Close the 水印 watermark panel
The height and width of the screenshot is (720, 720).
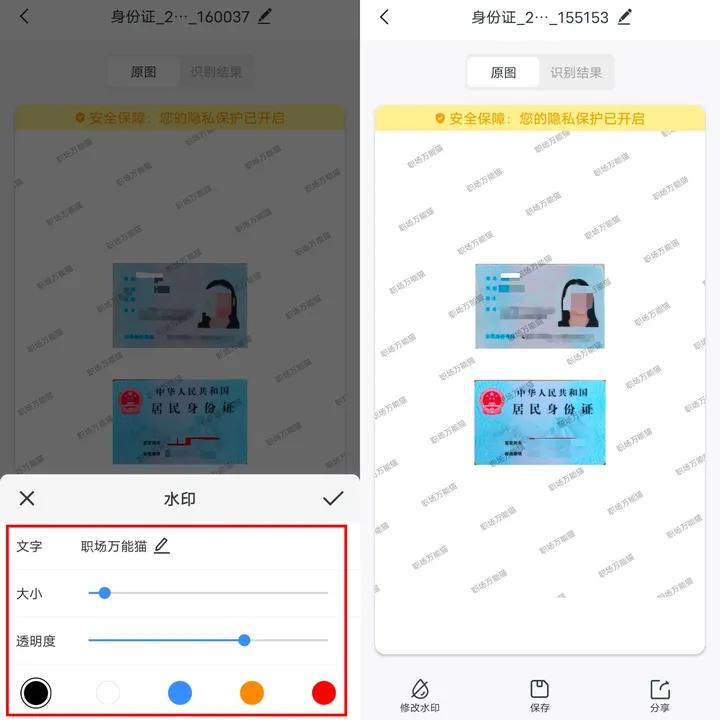[27, 498]
